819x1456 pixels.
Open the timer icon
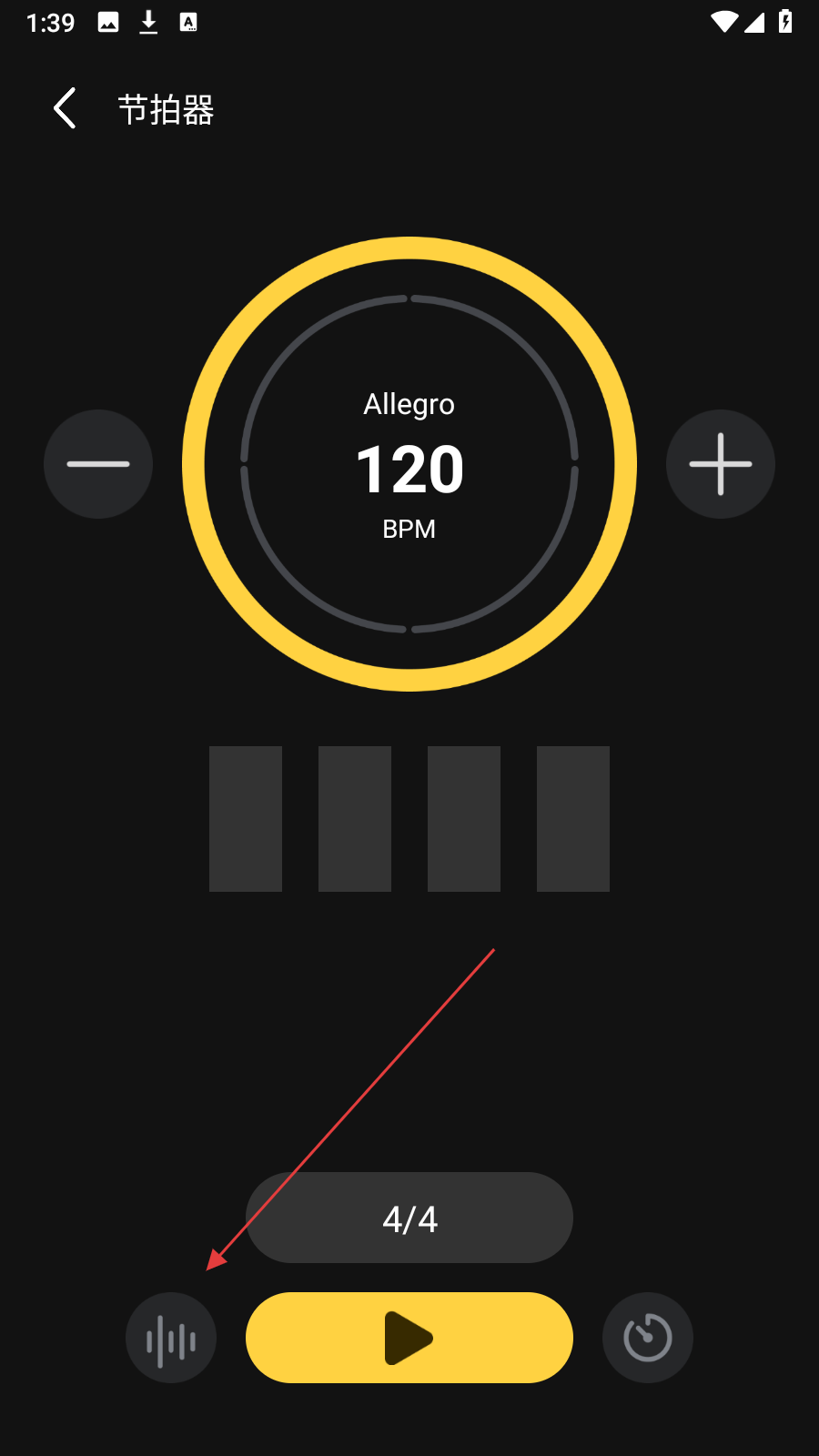647,1338
